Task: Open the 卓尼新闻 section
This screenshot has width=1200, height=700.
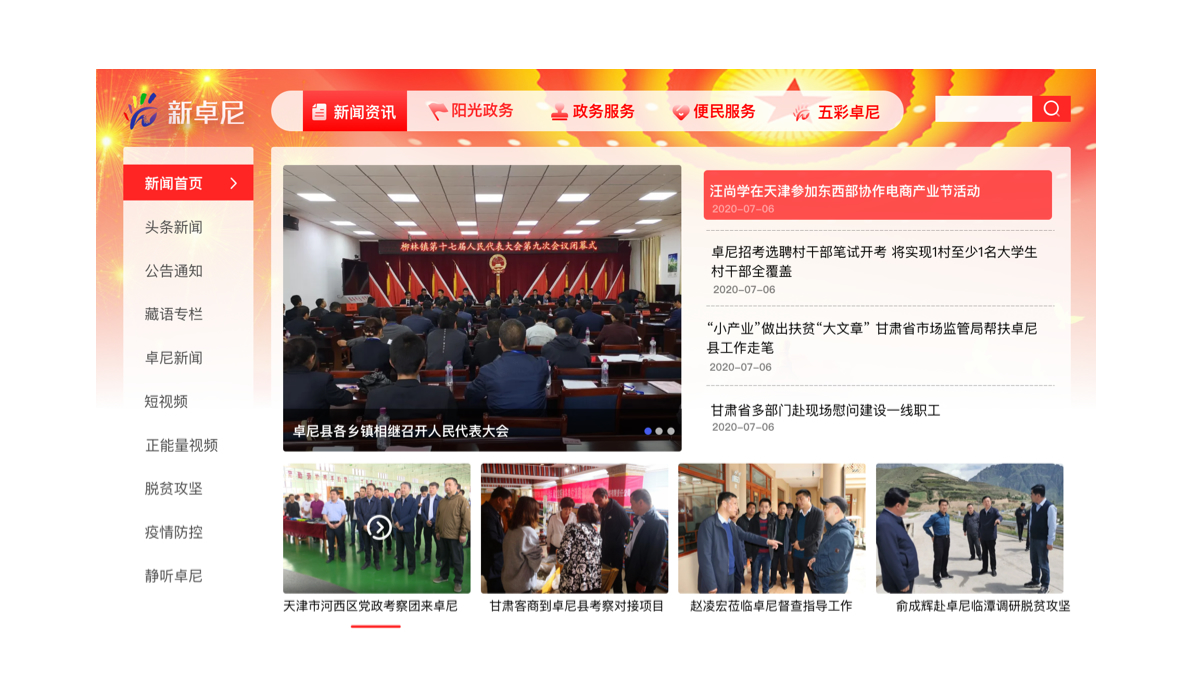Action: (174, 358)
